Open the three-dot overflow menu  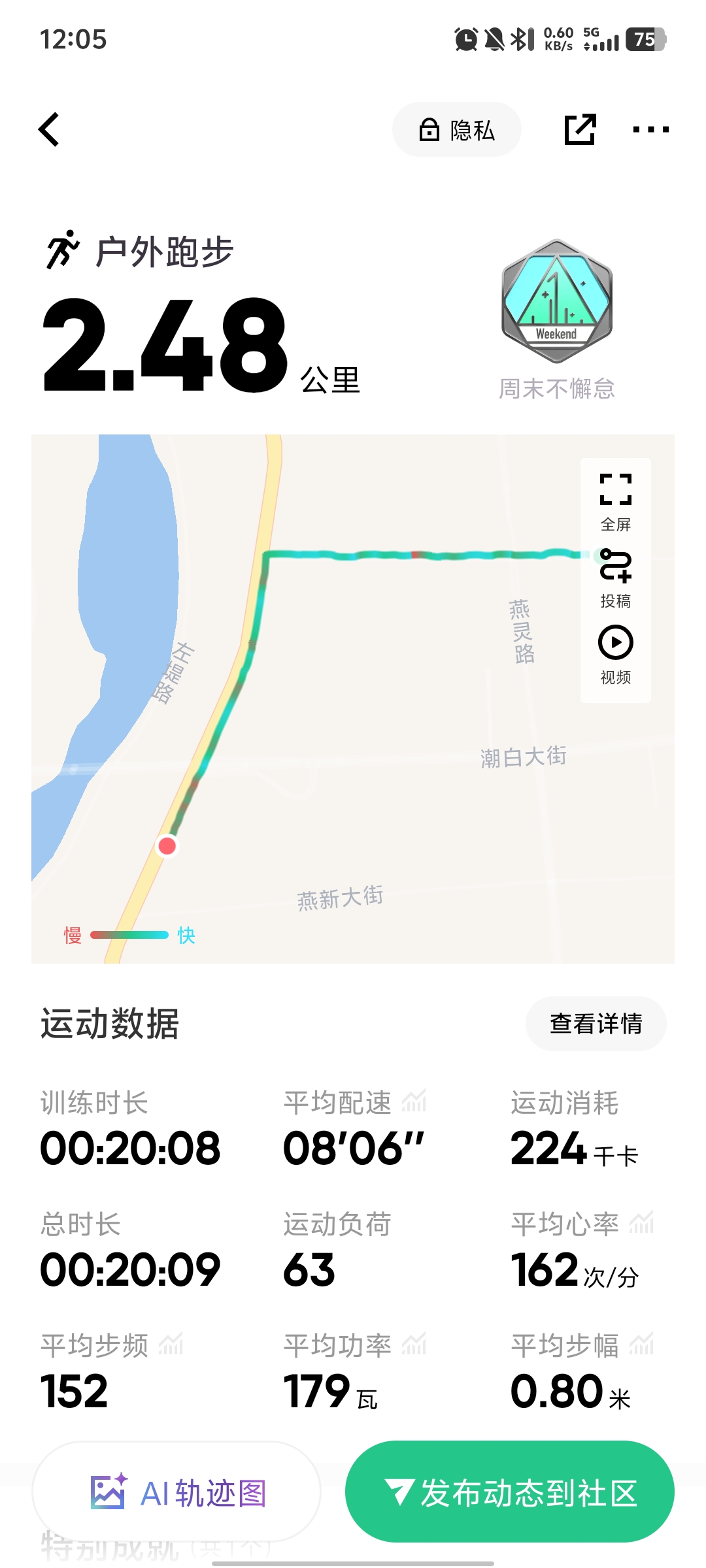click(x=650, y=129)
